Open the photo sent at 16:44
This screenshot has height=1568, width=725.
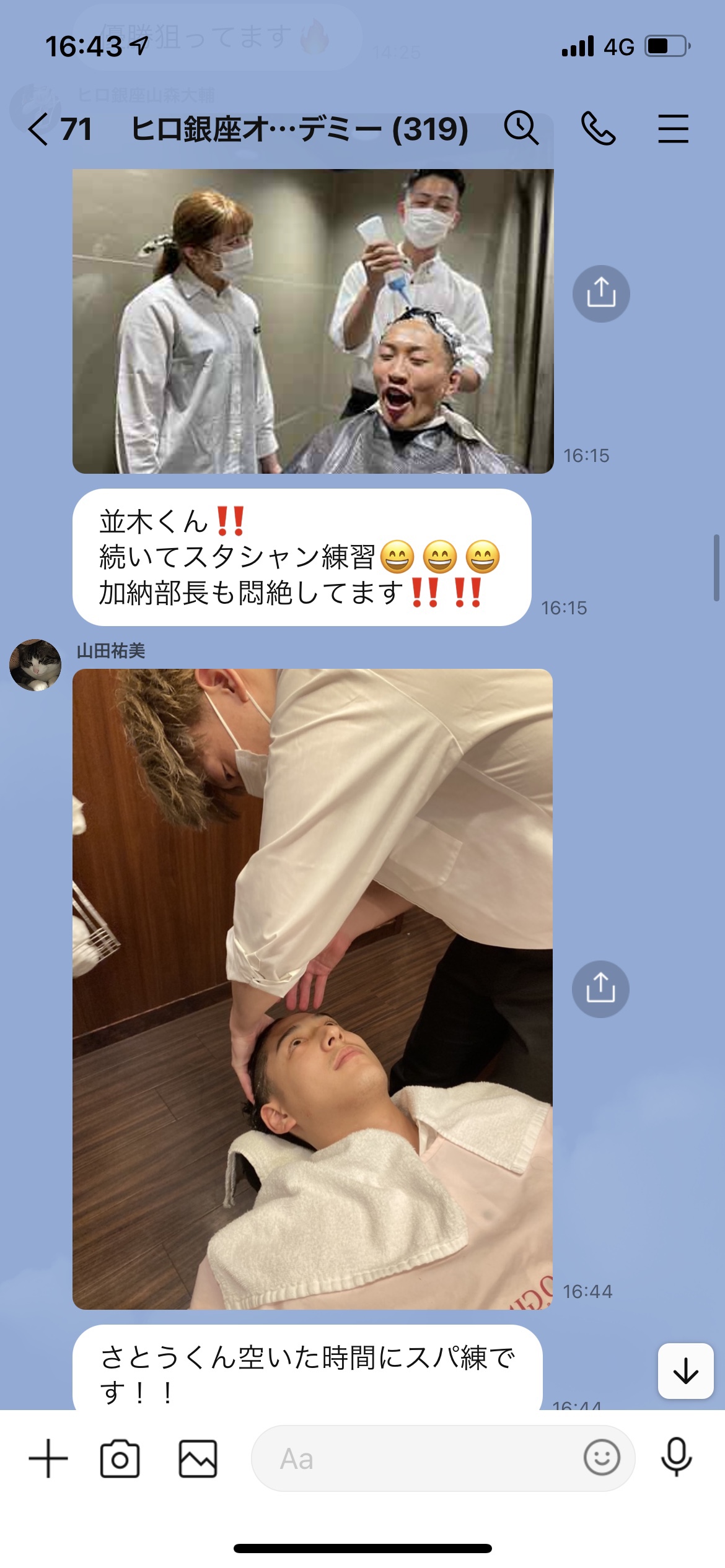(313, 988)
